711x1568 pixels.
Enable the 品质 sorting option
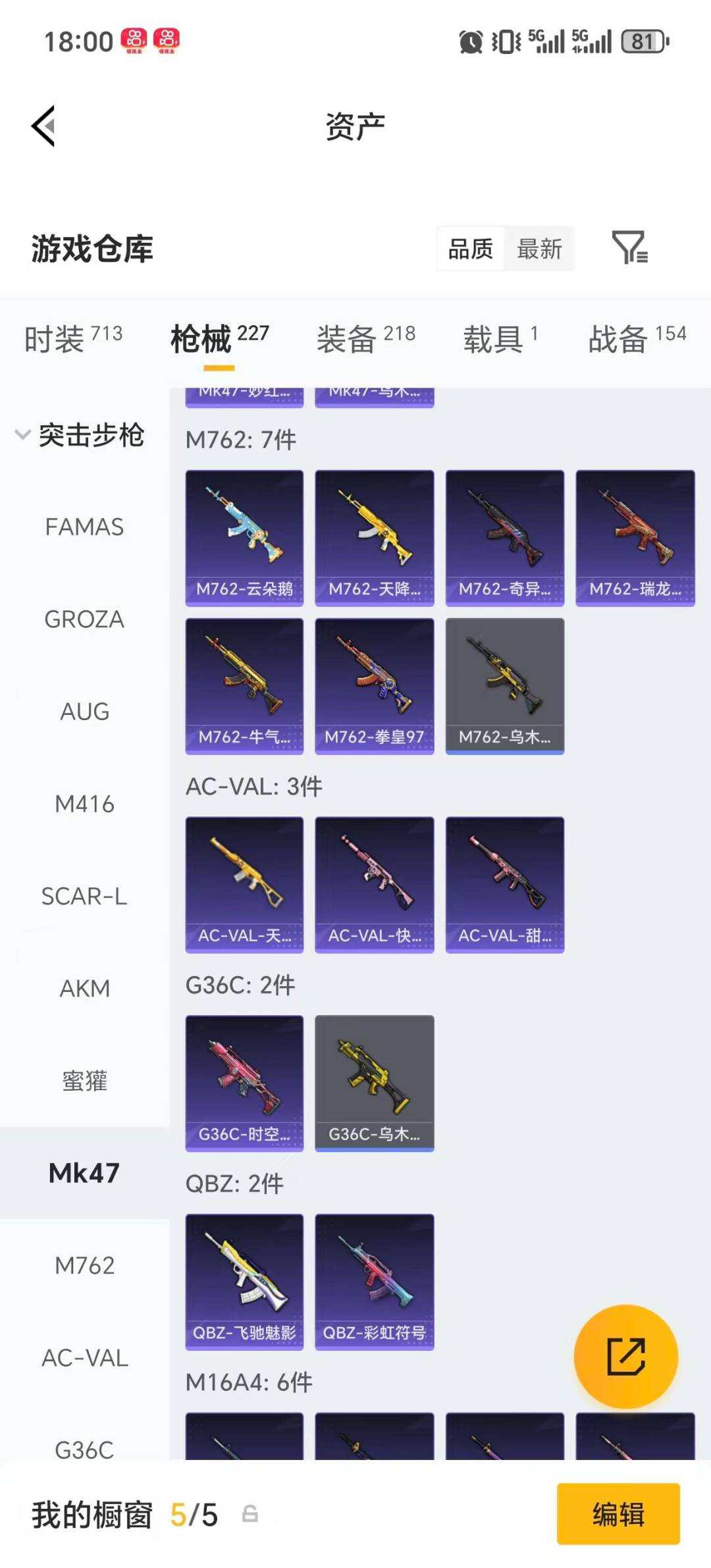pyautogui.click(x=469, y=248)
